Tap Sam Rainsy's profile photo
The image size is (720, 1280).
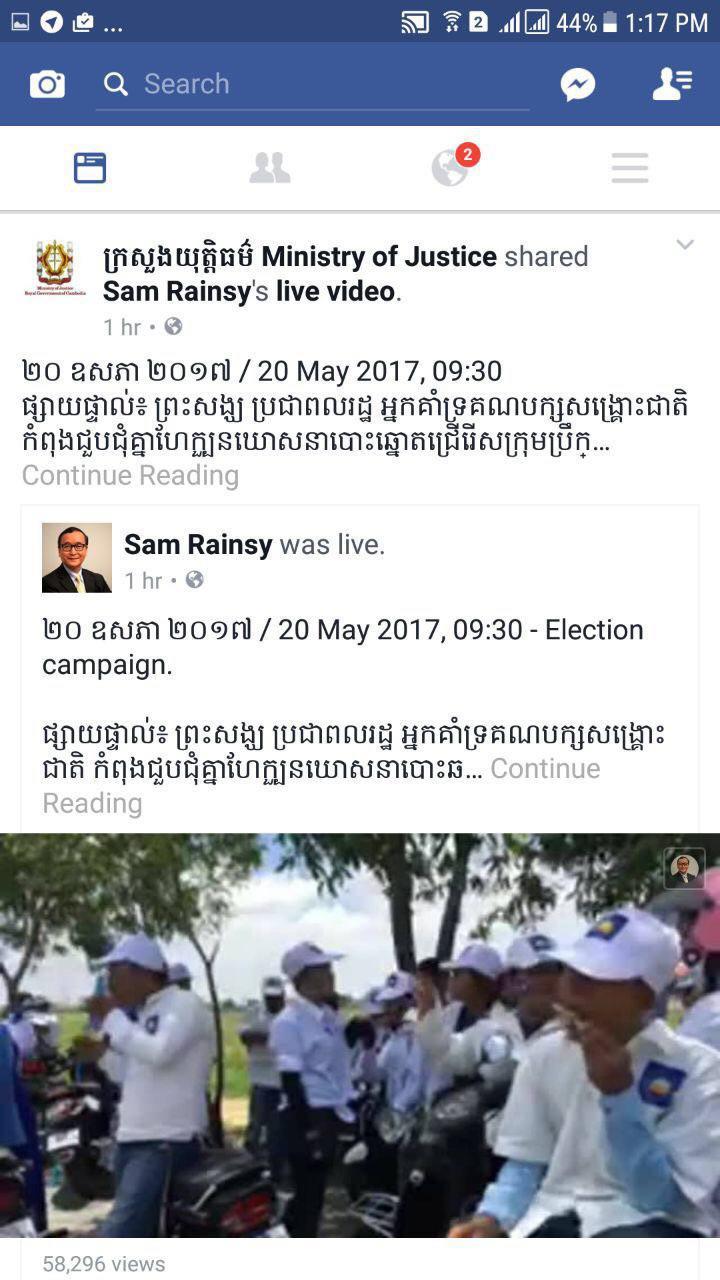pos(76,558)
